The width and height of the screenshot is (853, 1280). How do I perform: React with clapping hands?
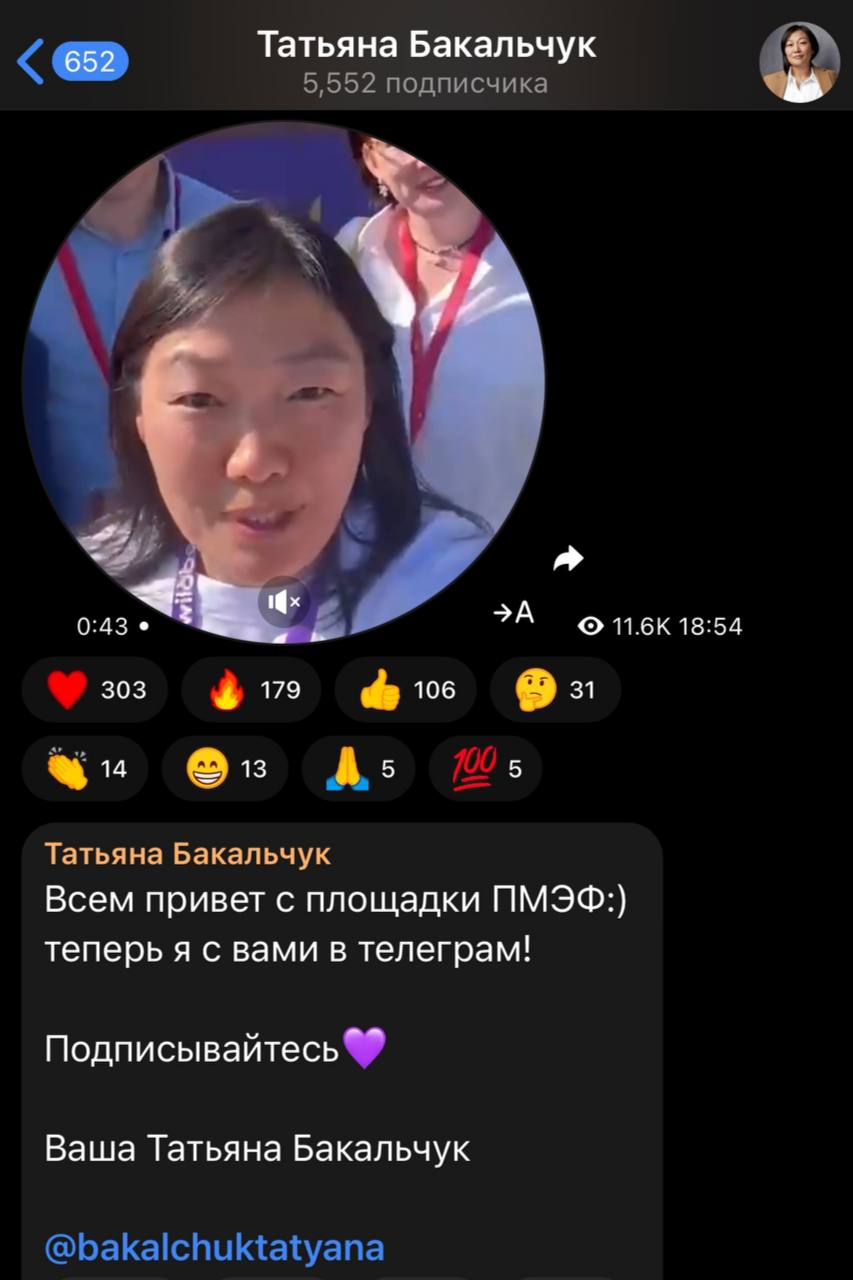pyautogui.click(x=86, y=769)
